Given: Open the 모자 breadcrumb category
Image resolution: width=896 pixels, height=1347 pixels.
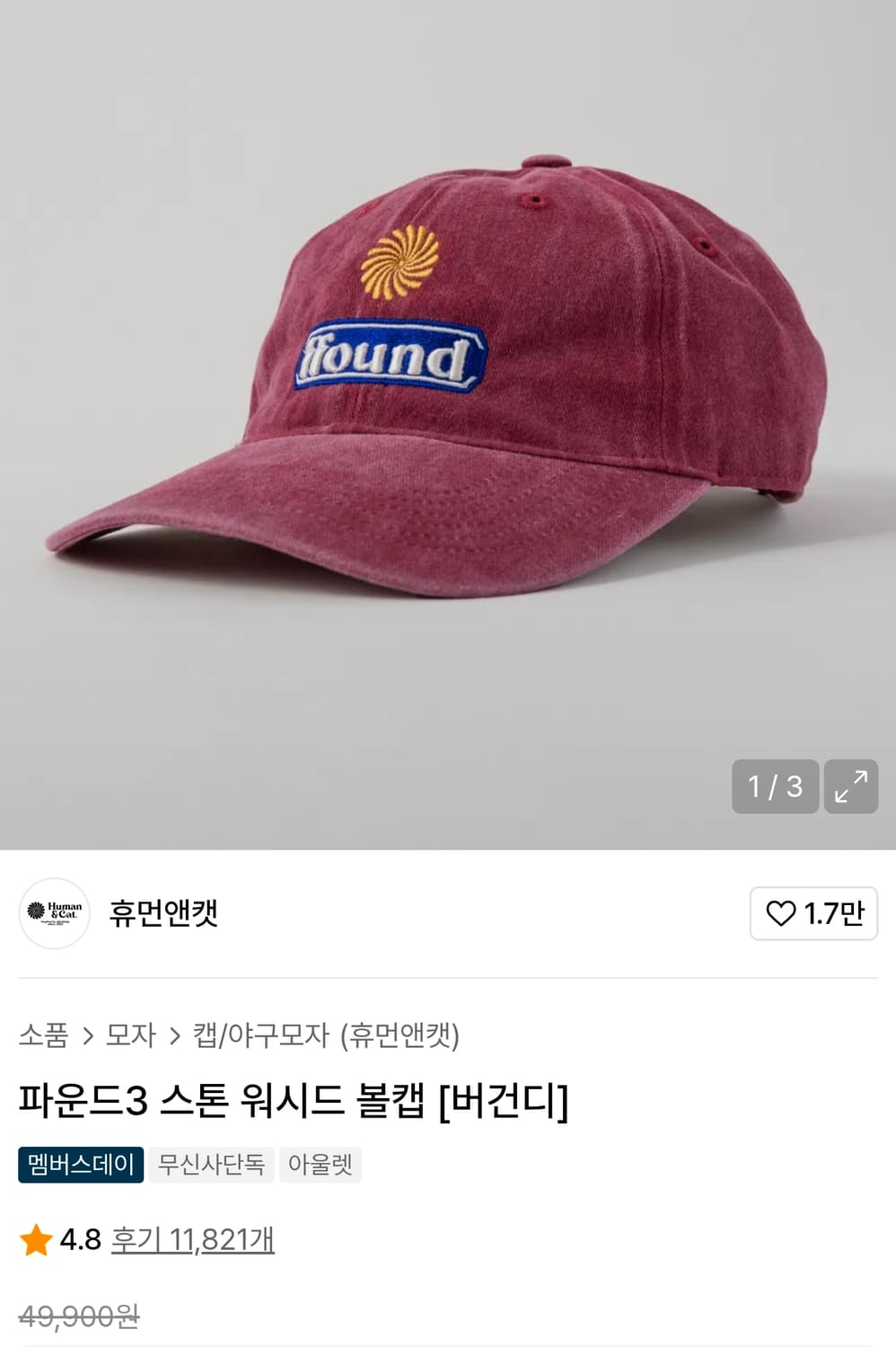Looking at the screenshot, I should [x=131, y=1034].
